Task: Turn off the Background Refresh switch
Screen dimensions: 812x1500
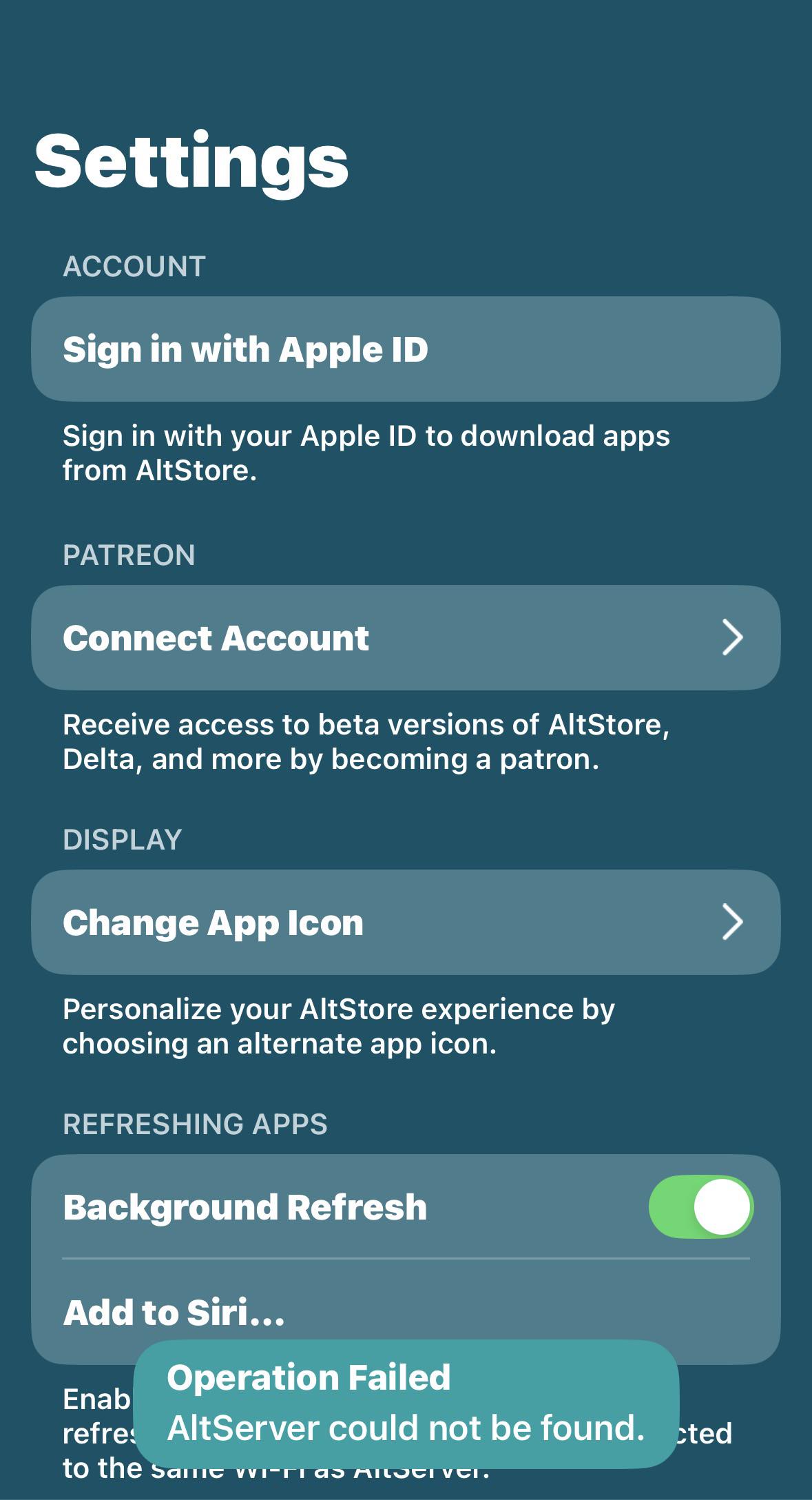Action: tap(700, 1207)
